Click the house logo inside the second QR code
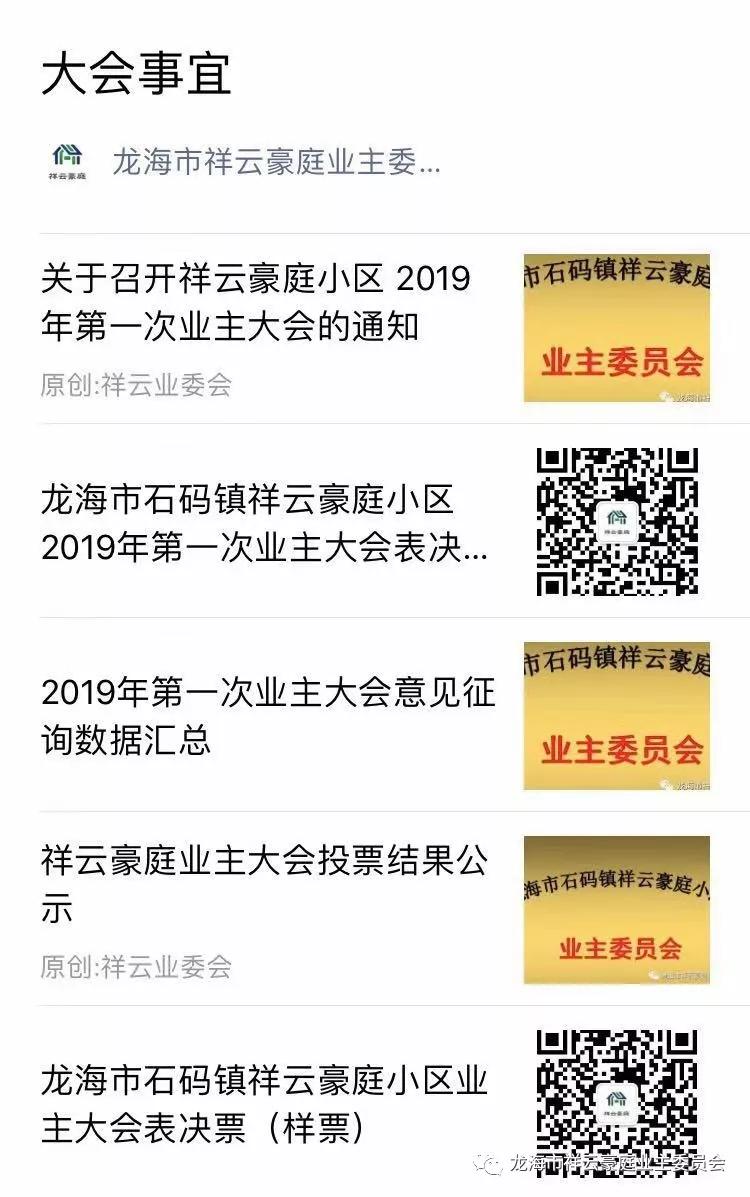Viewport: 750px width, 1197px height. tap(619, 521)
